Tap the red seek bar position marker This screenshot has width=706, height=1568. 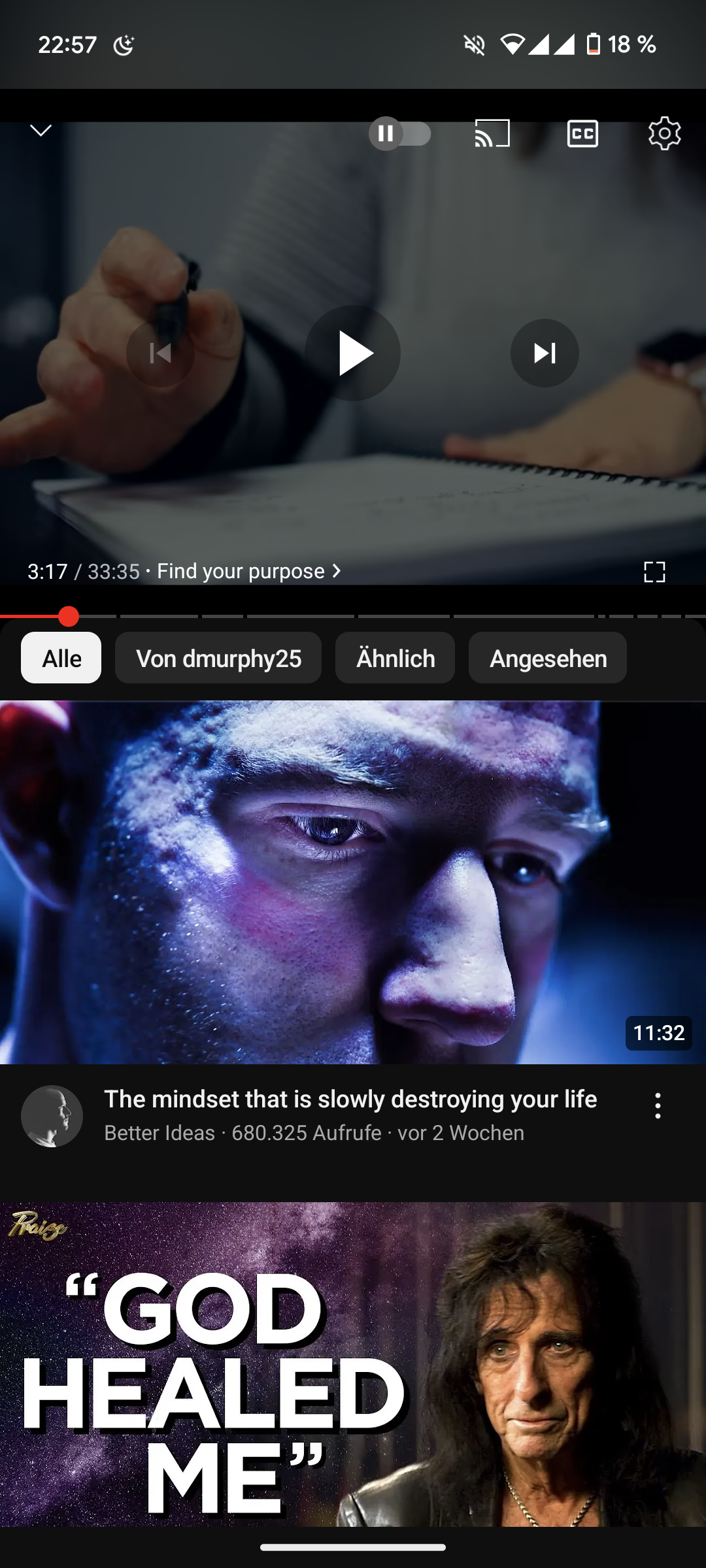69,616
